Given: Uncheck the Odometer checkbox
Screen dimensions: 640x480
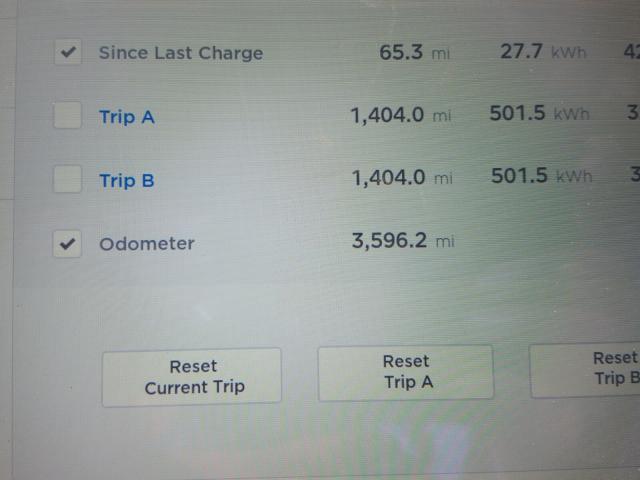Looking at the screenshot, I should coord(67,243).
